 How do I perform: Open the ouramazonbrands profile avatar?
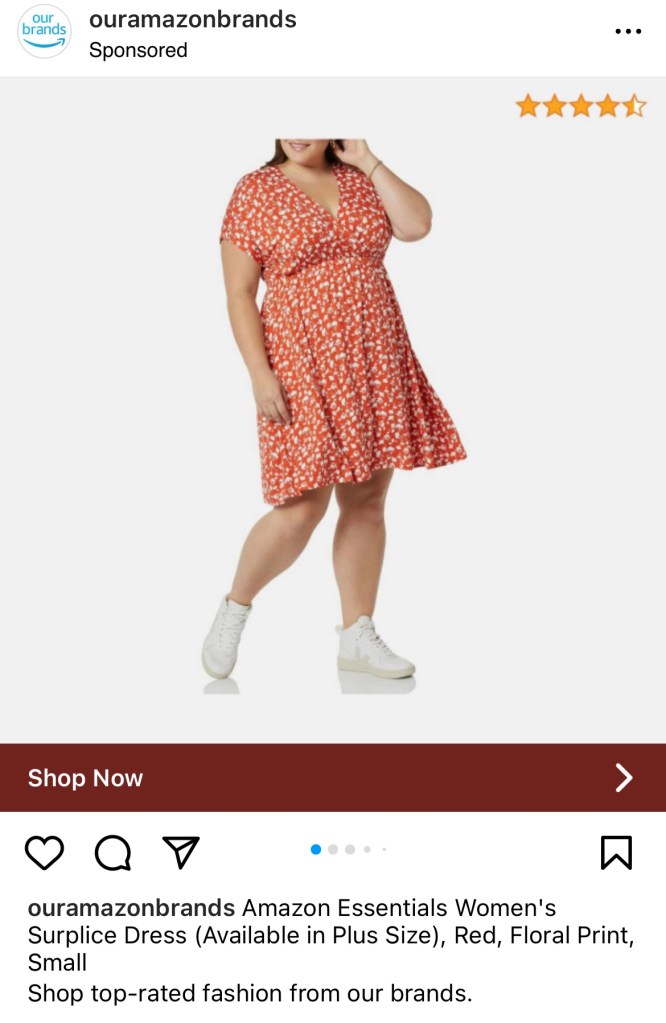tap(45, 32)
